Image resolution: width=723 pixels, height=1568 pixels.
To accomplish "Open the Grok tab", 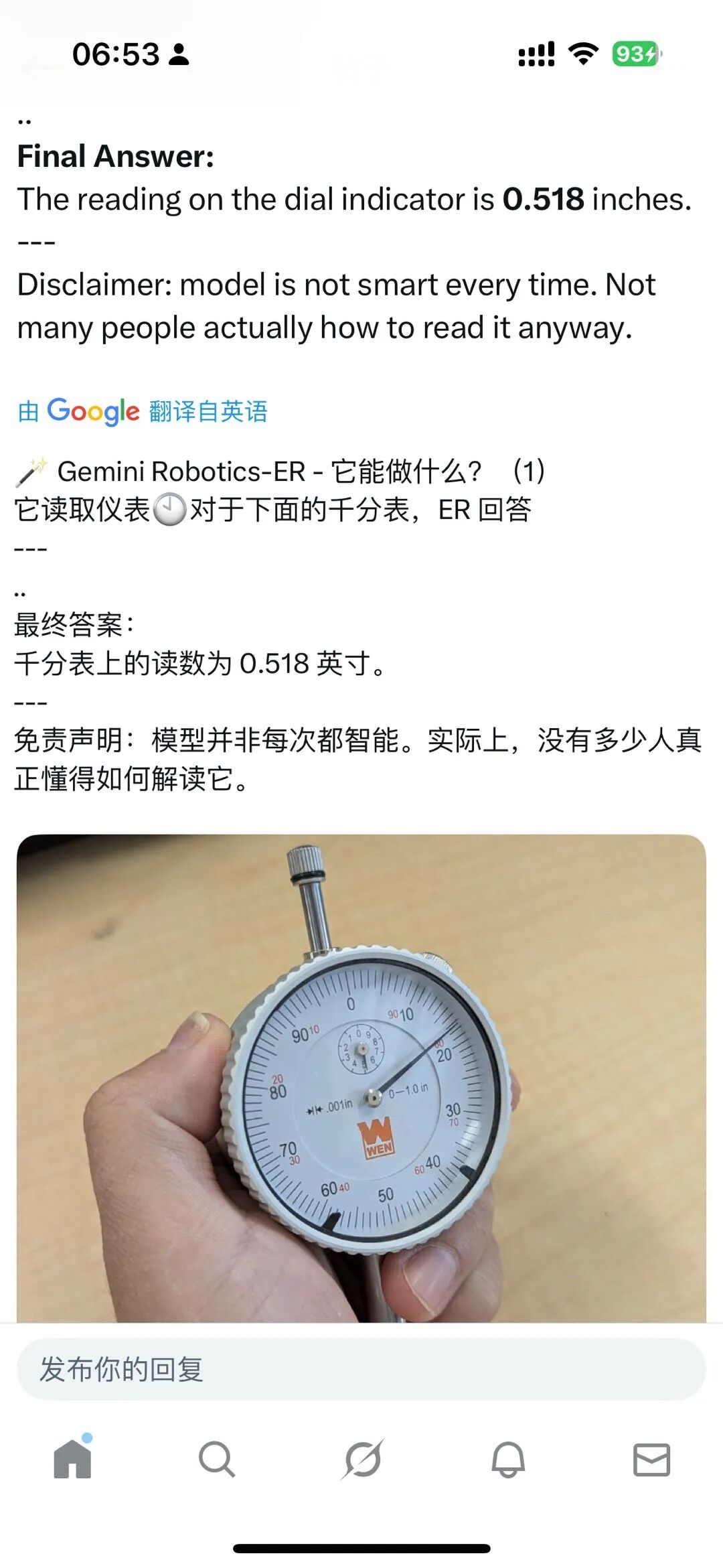I will (362, 1459).
